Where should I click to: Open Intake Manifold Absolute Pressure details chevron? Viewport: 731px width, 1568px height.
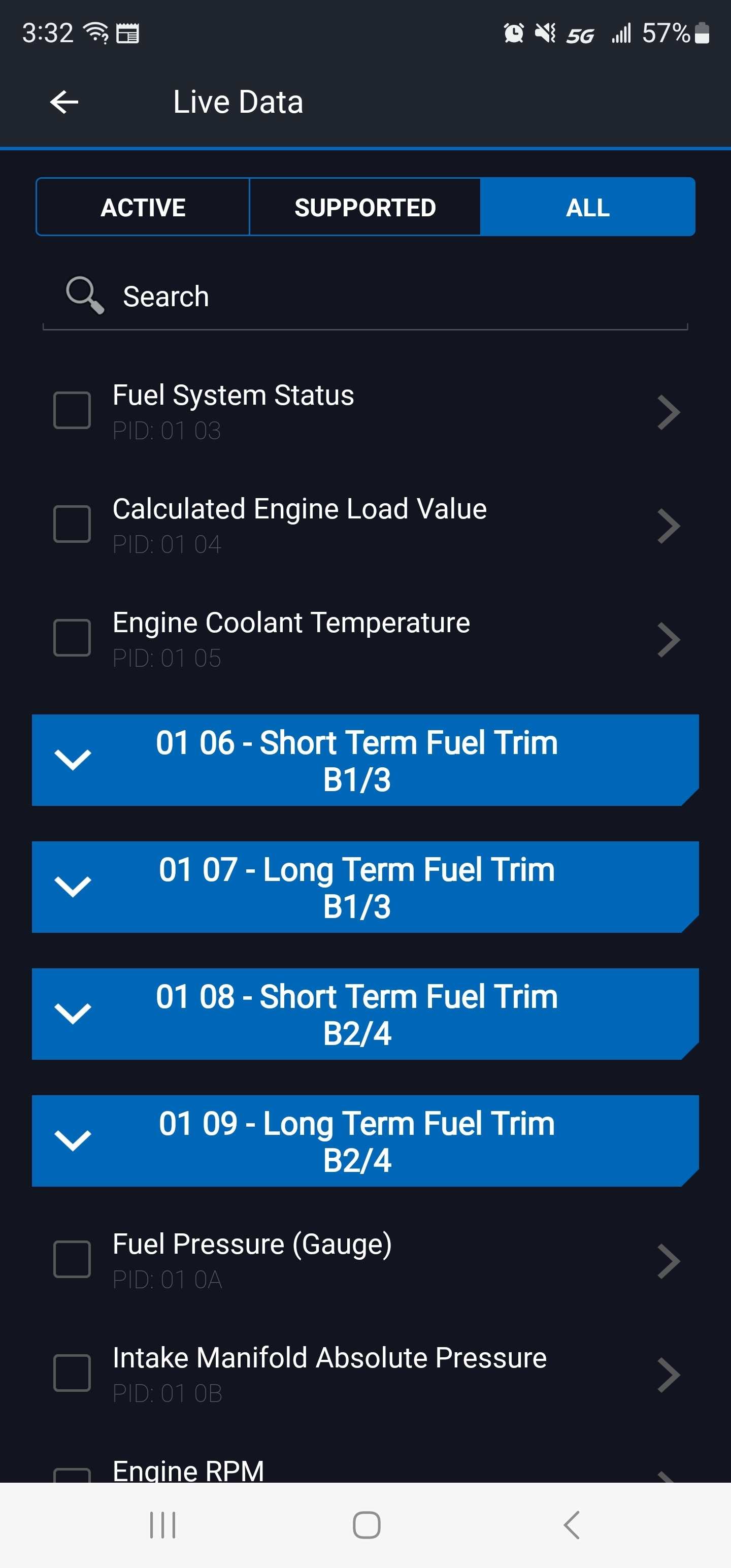click(669, 1375)
